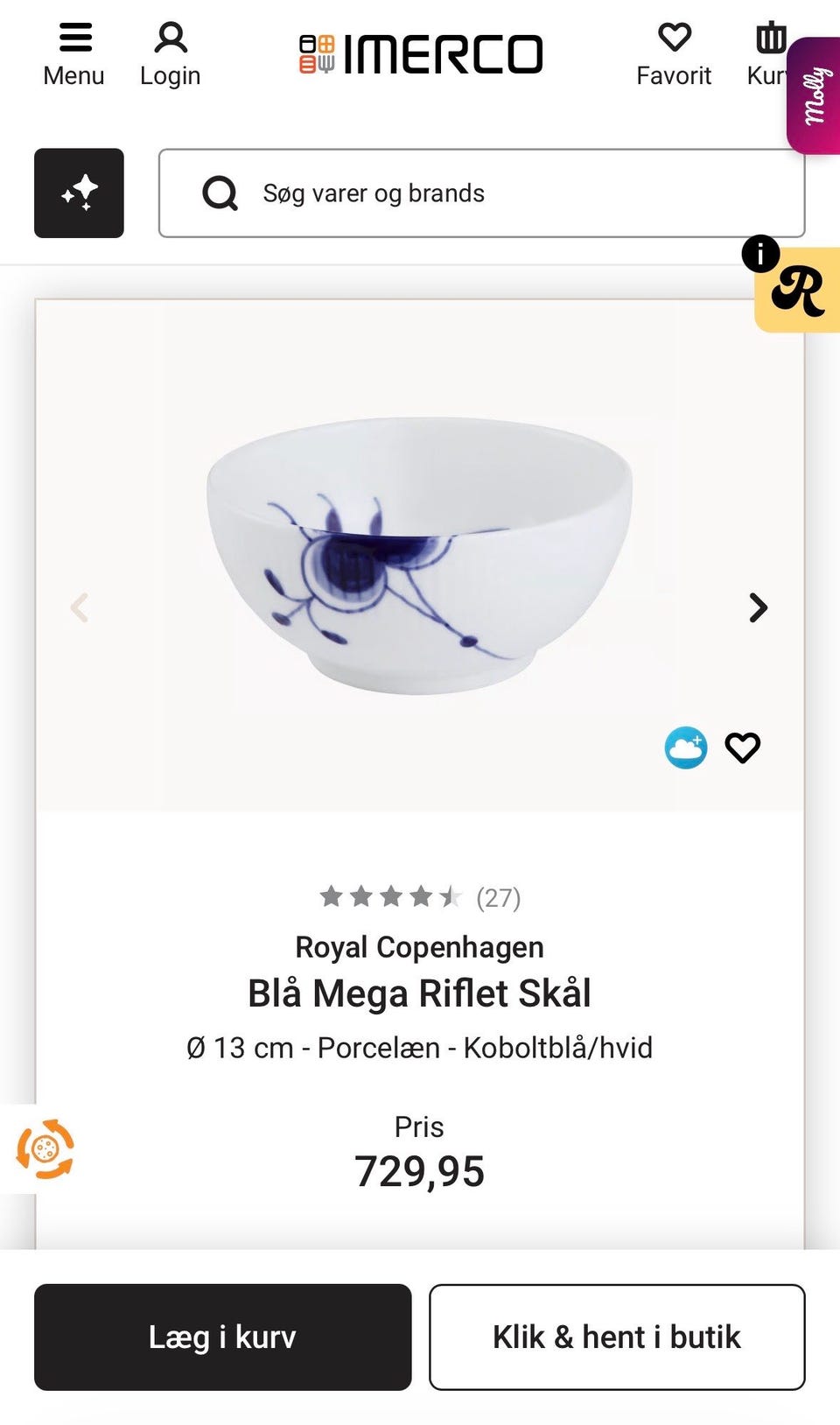Click the magnifying glass search icon
This screenshot has width=840, height=1425.
click(x=220, y=193)
